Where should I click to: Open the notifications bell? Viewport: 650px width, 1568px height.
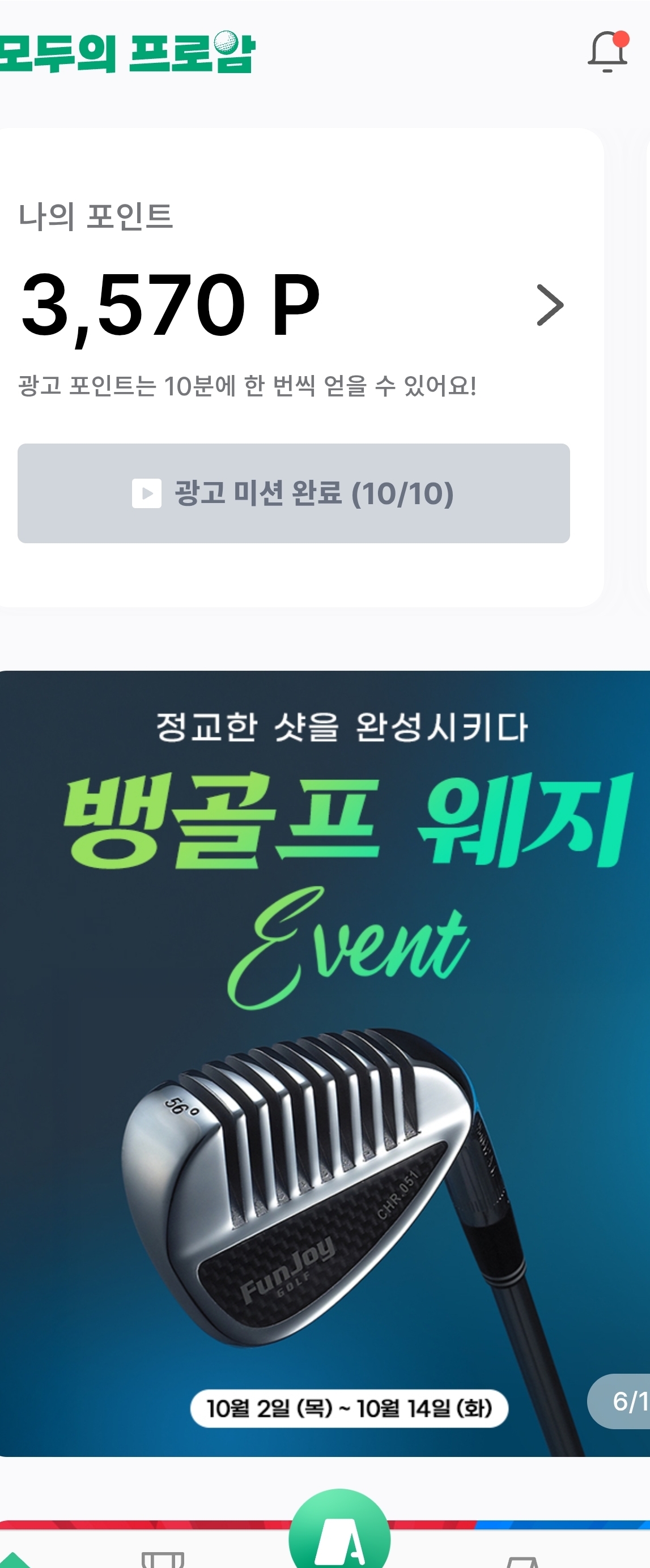[x=607, y=52]
